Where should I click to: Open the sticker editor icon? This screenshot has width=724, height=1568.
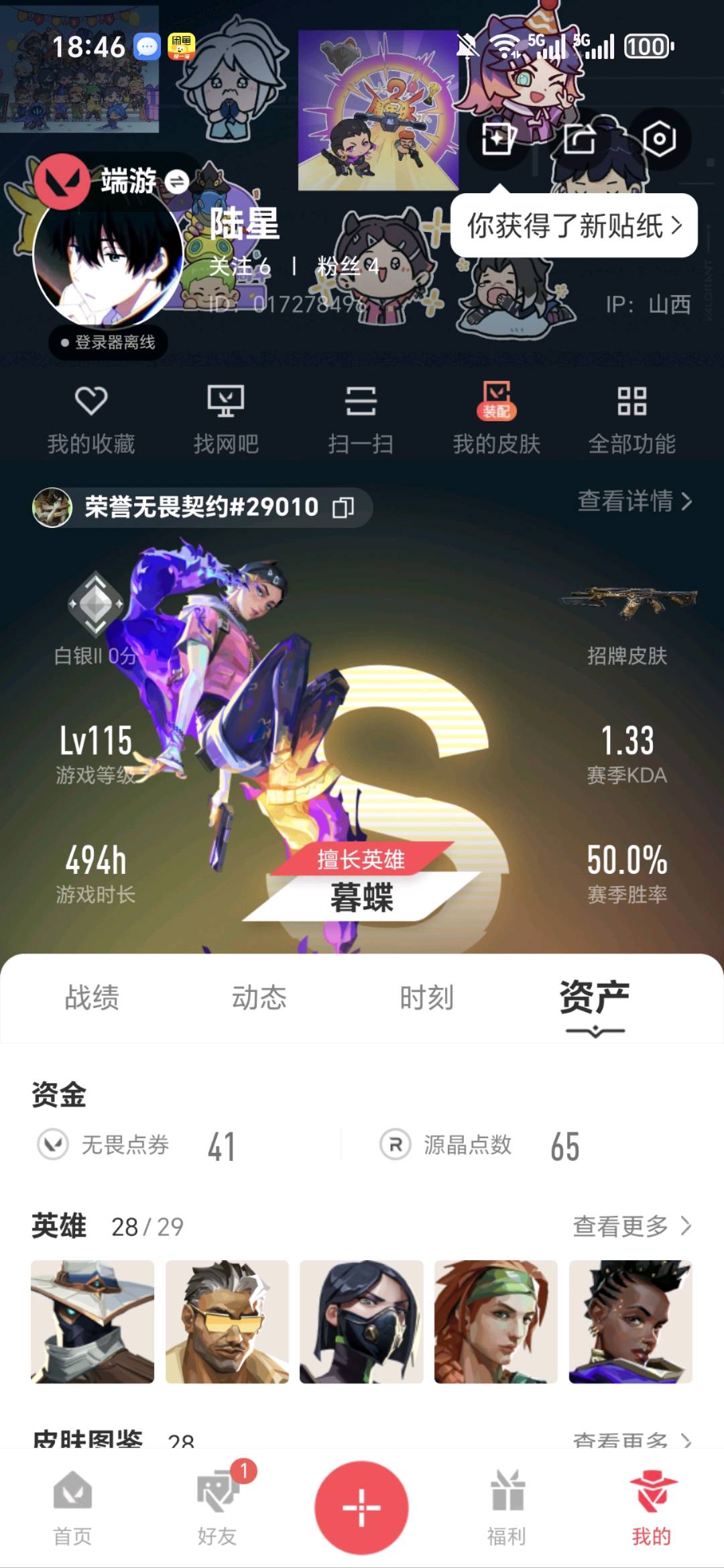tap(497, 139)
